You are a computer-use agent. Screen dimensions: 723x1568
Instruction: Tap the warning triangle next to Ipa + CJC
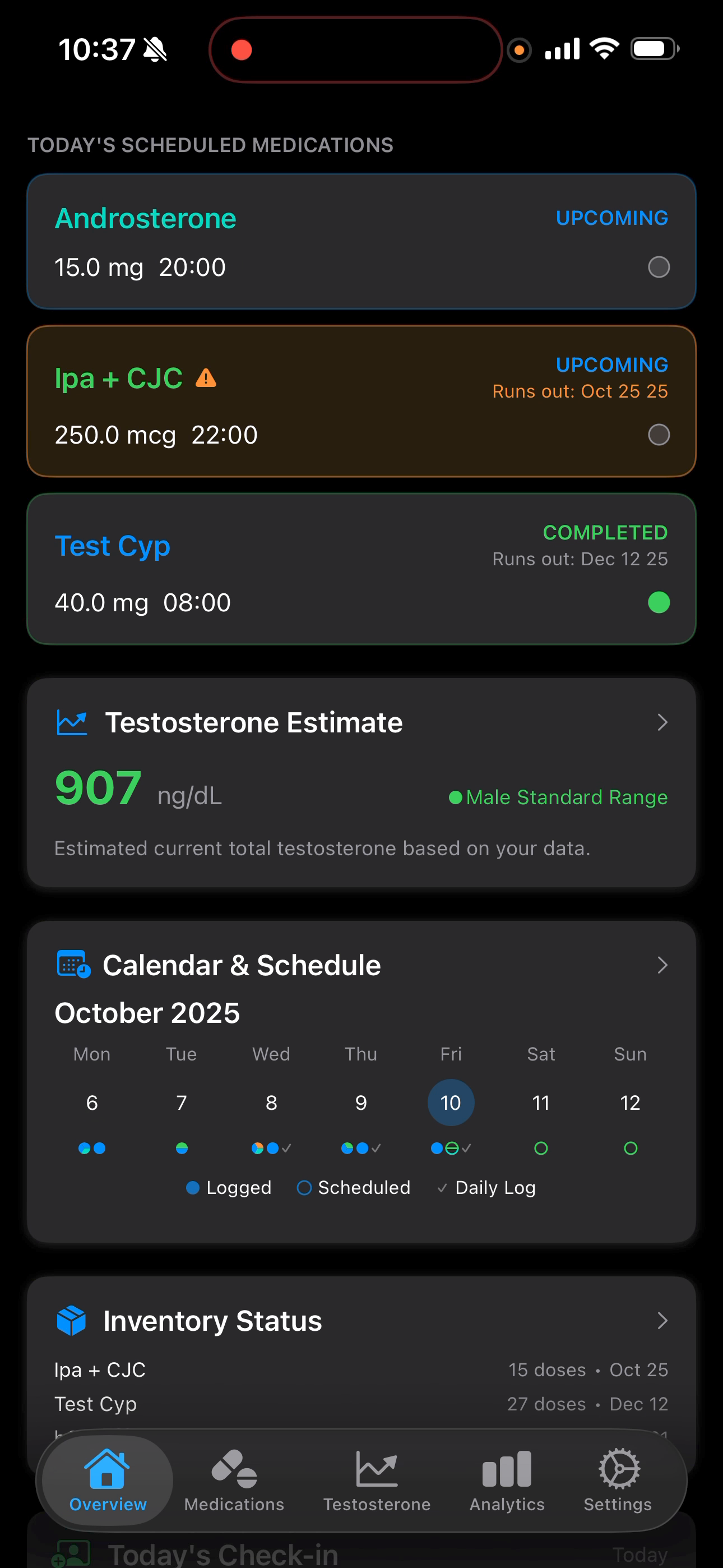[x=207, y=378]
